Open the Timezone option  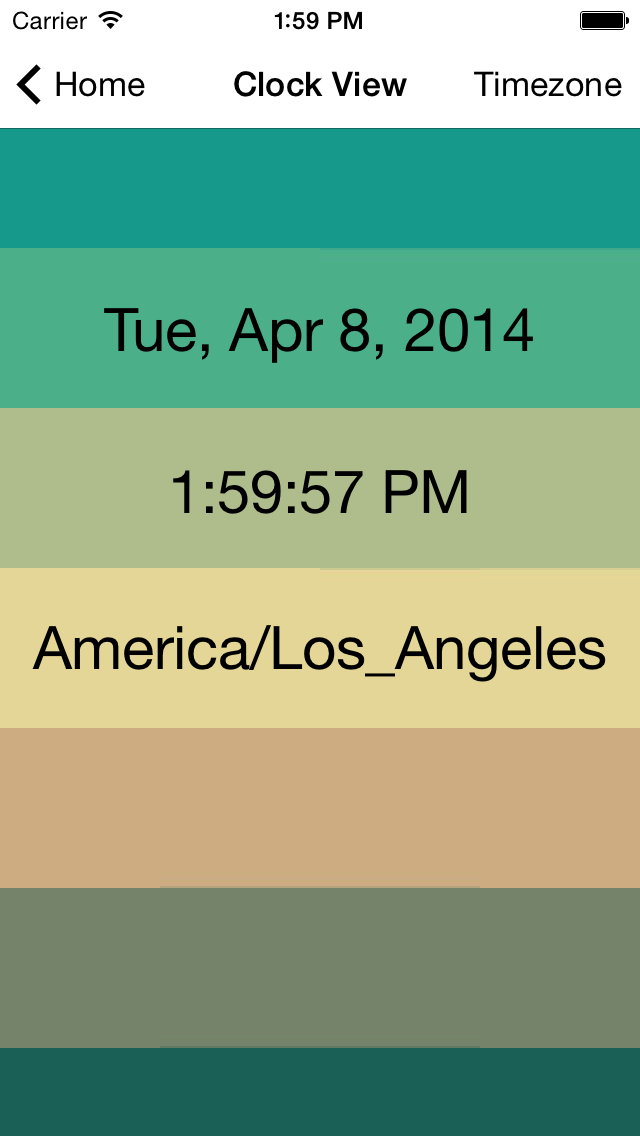[547, 85]
